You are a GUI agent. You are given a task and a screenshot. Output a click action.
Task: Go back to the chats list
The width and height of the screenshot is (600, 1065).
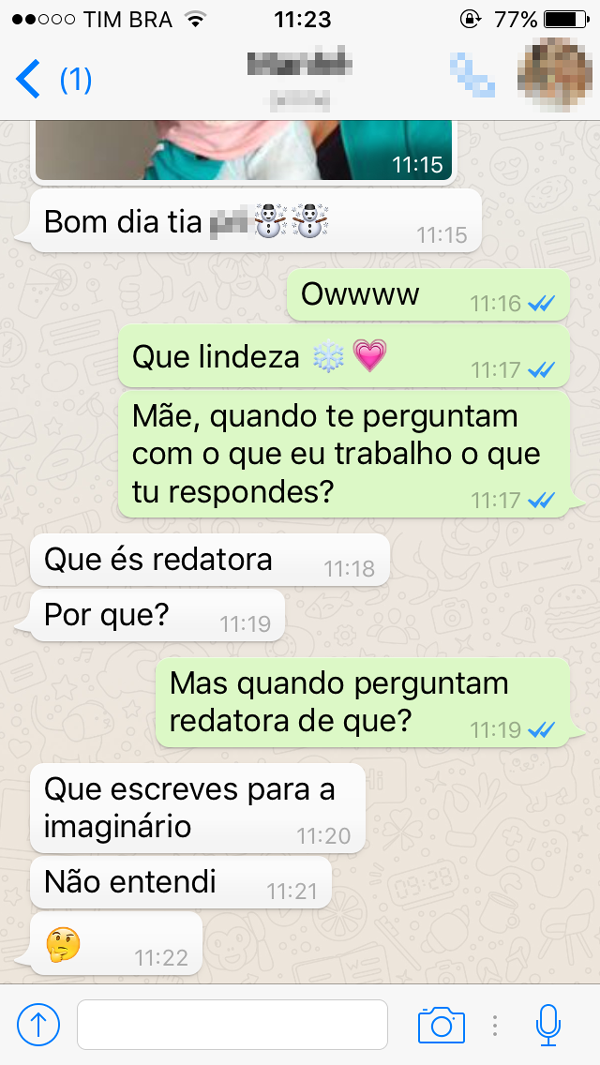click(x=53, y=79)
